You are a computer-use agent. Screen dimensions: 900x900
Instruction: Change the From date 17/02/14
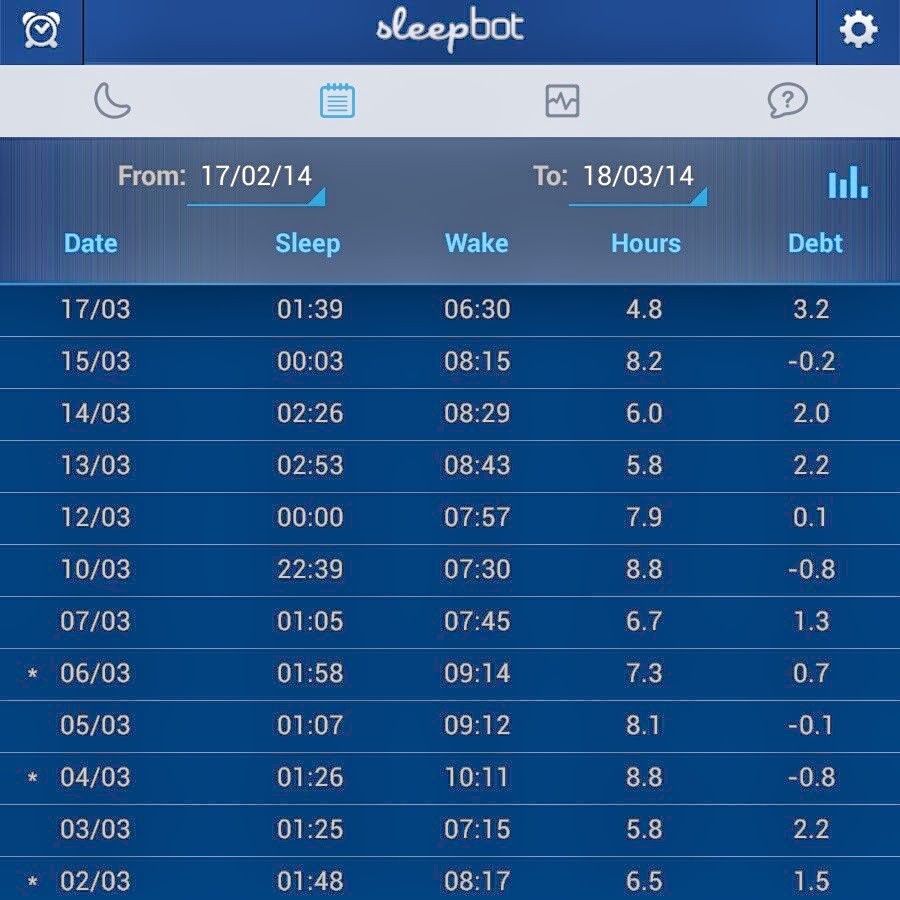point(257,178)
